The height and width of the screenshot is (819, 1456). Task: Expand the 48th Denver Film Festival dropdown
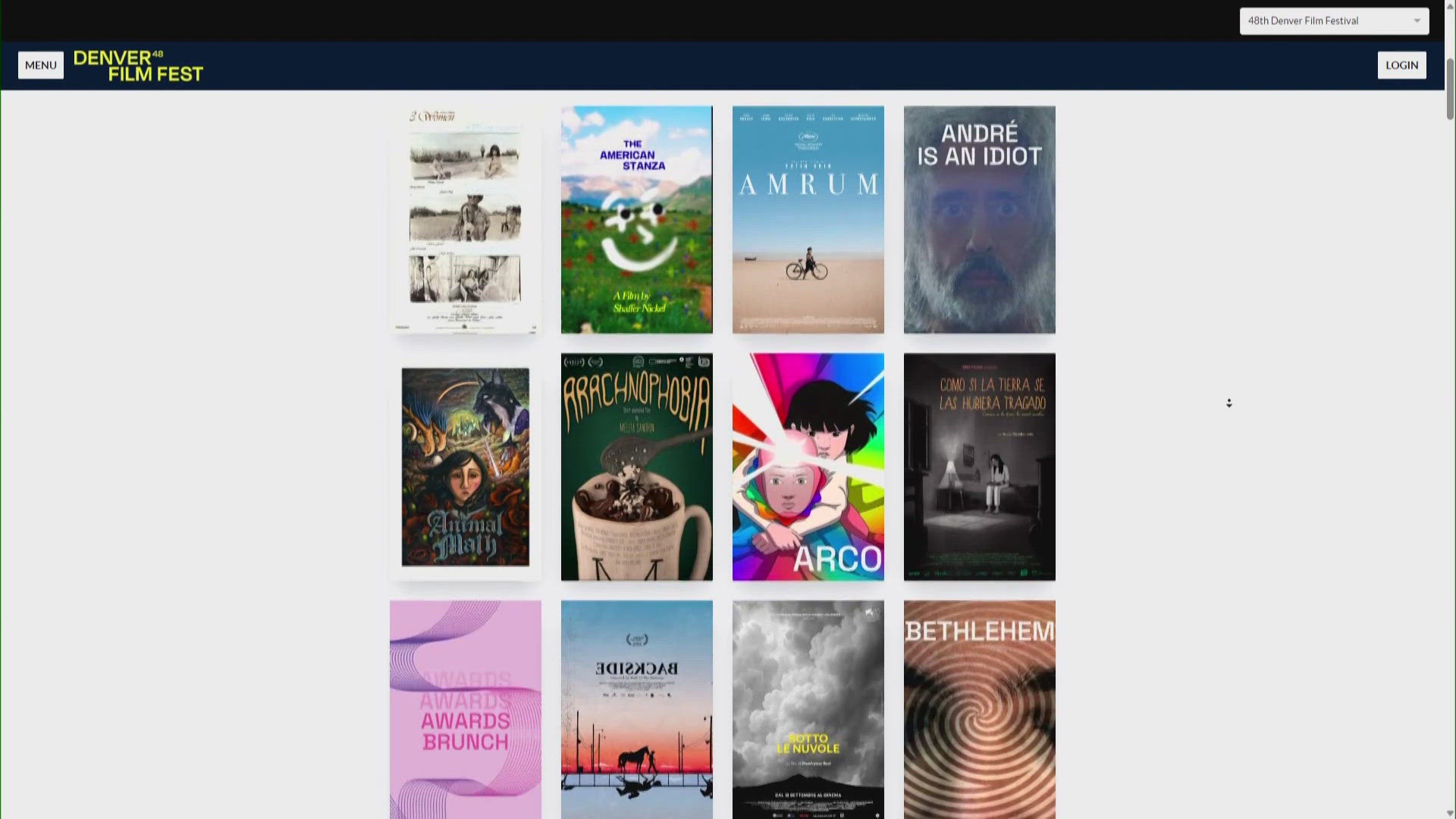click(1334, 21)
